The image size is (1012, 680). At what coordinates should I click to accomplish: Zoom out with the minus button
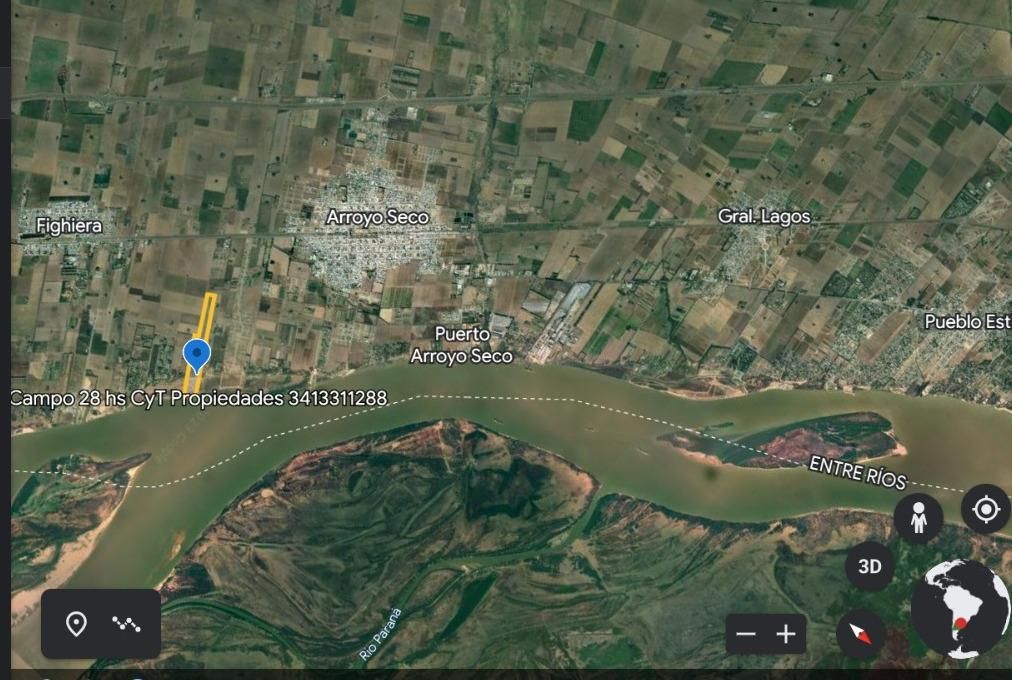pos(746,634)
